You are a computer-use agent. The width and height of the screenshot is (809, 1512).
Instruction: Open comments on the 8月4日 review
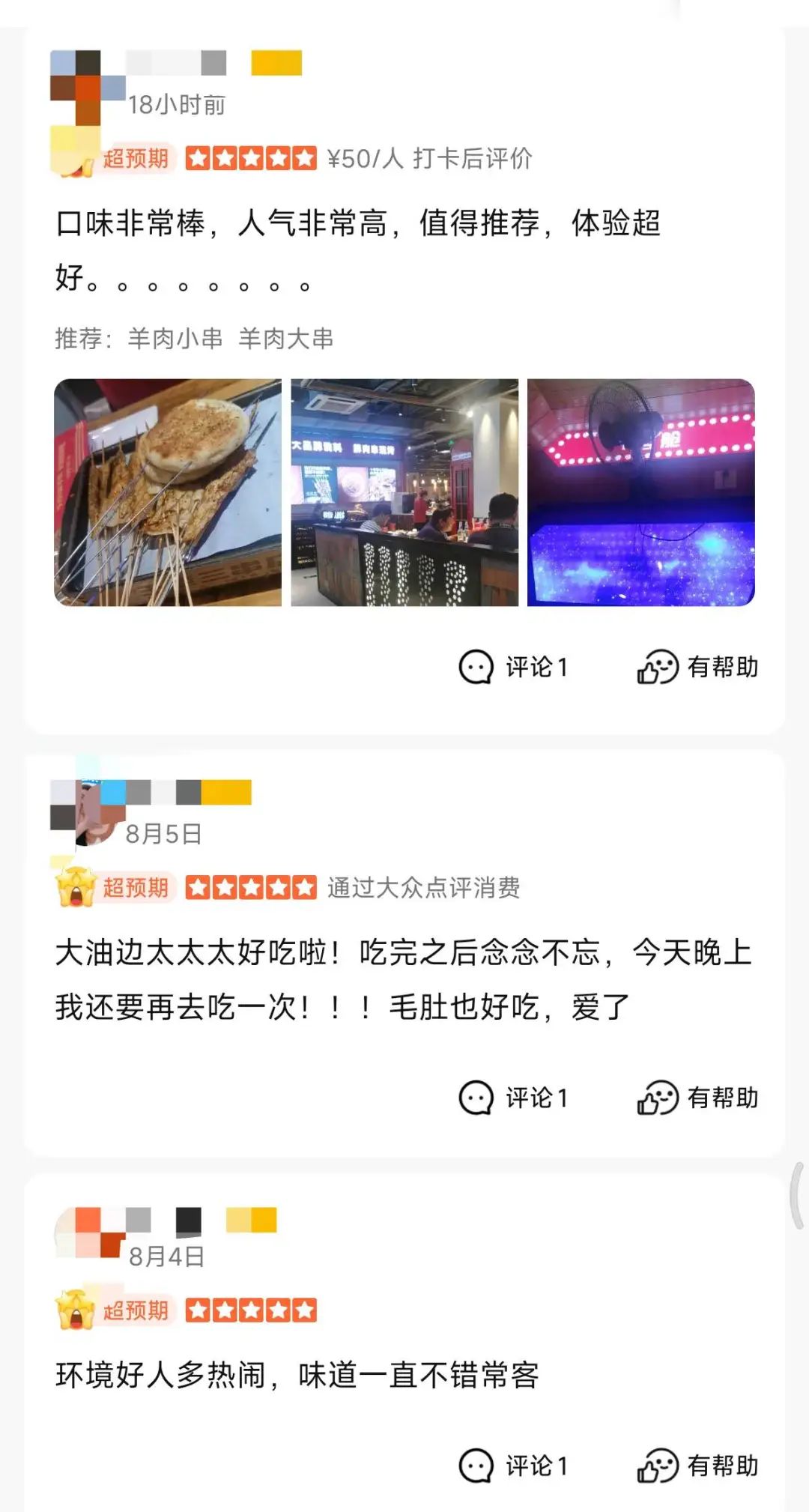(514, 1466)
